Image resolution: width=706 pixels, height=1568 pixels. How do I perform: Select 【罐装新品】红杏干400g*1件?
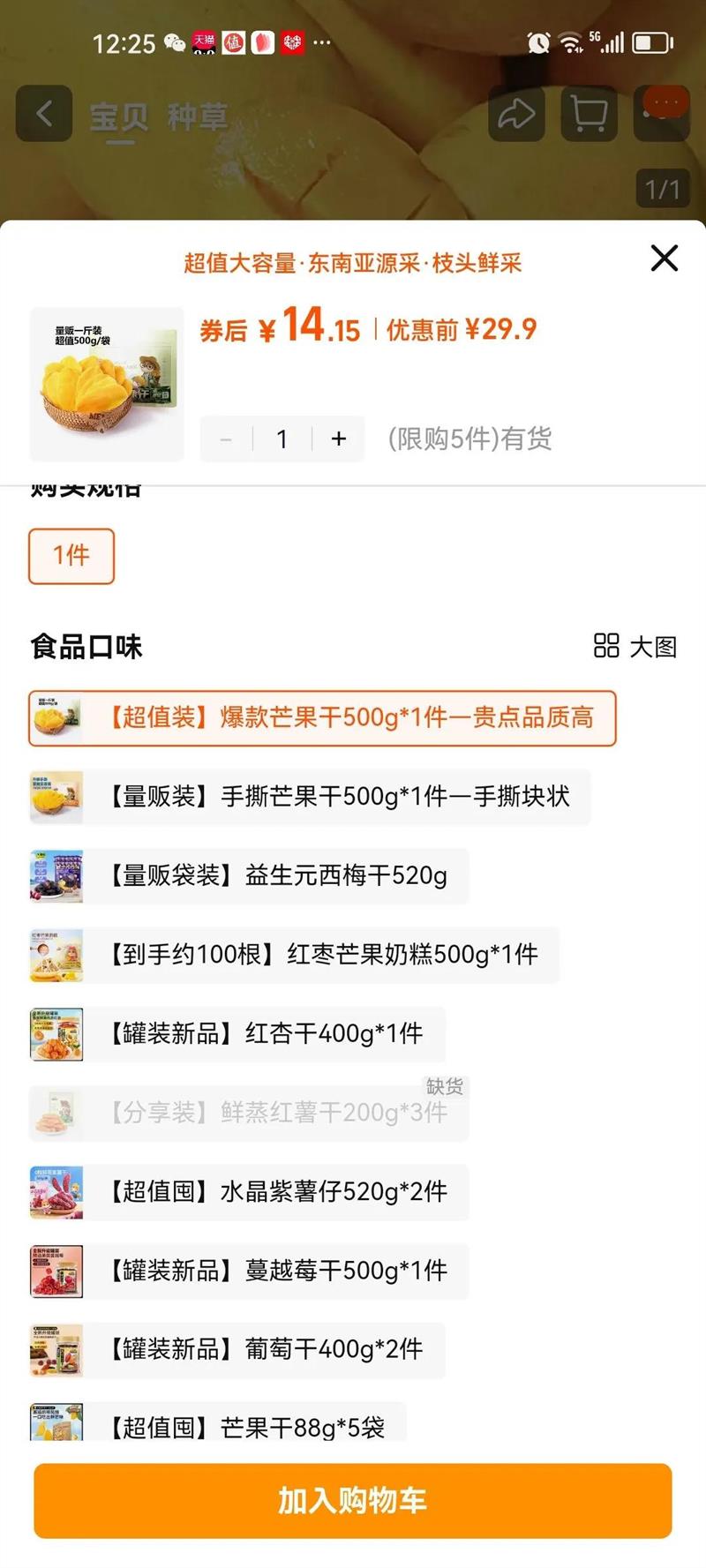coord(237,1034)
